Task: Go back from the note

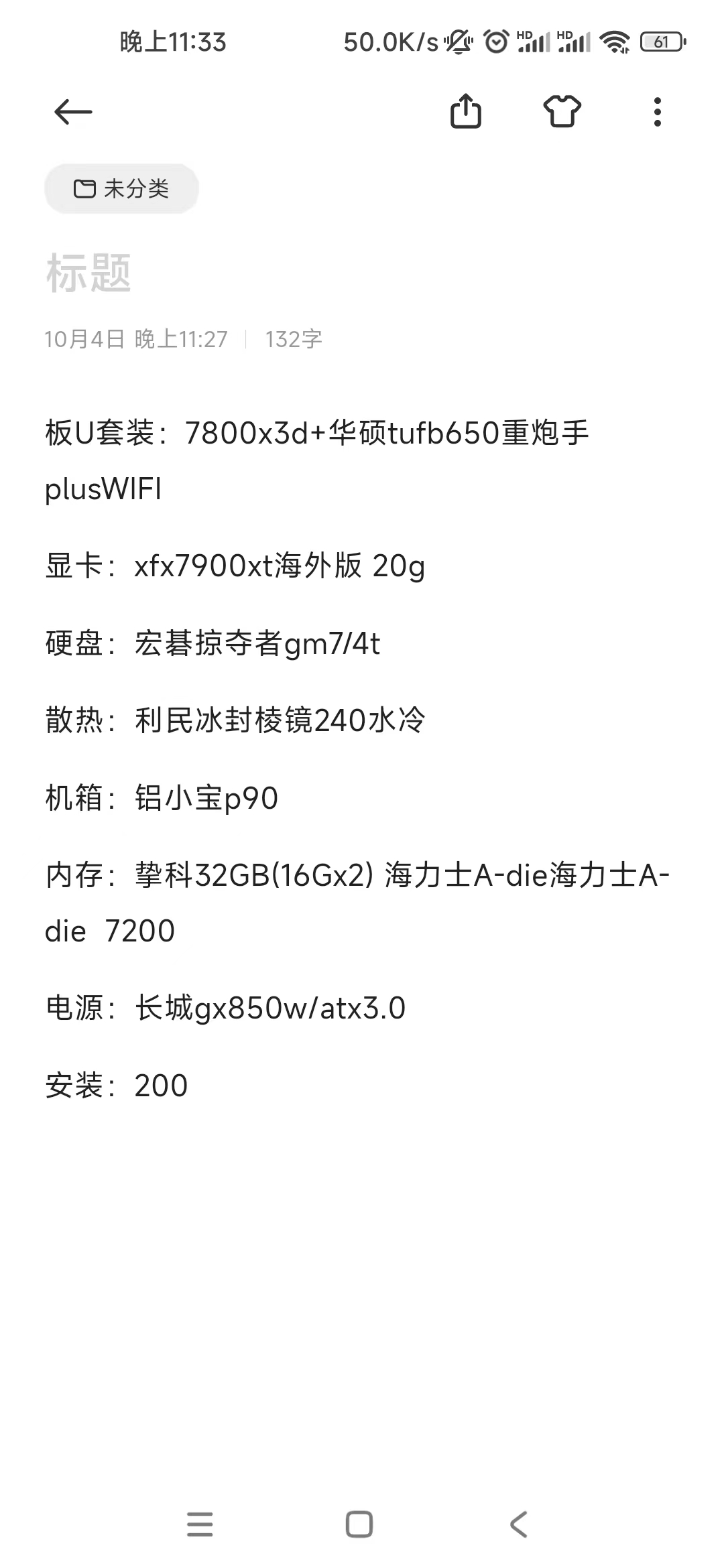Action: coord(72,111)
